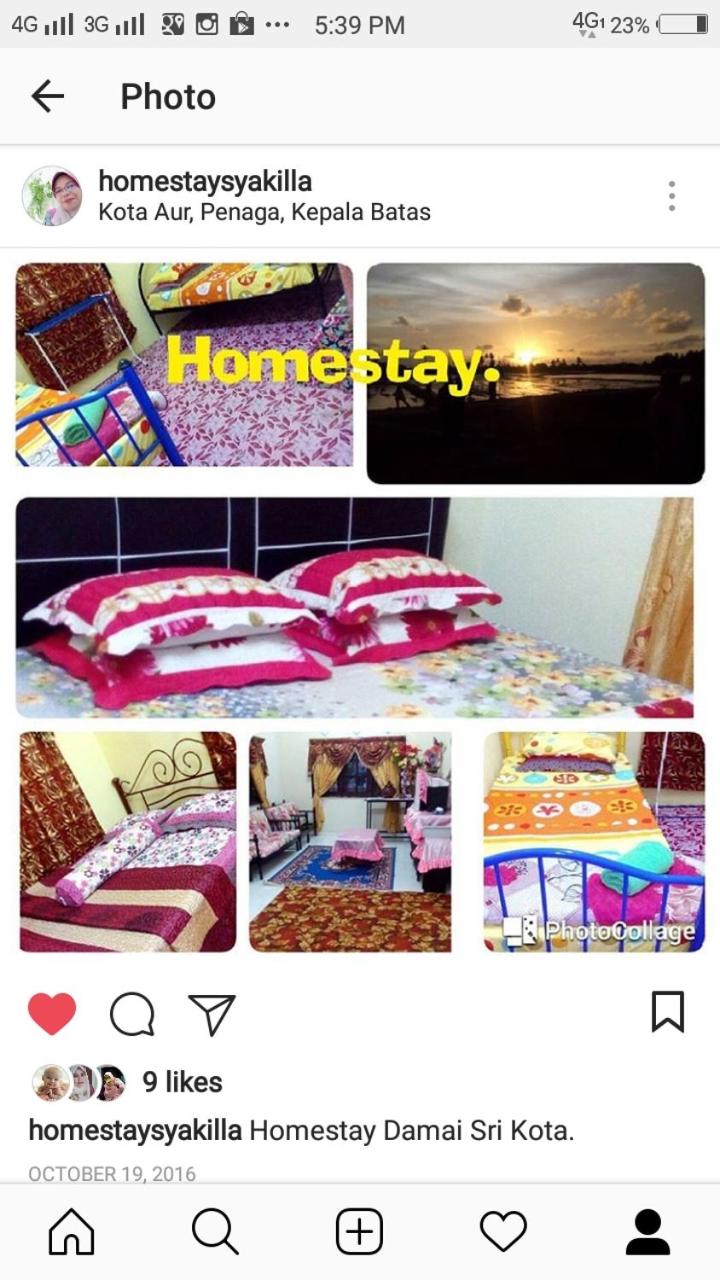Screen dimensions: 720x1280
Task: Go back using the arrow
Action: pos(47,96)
